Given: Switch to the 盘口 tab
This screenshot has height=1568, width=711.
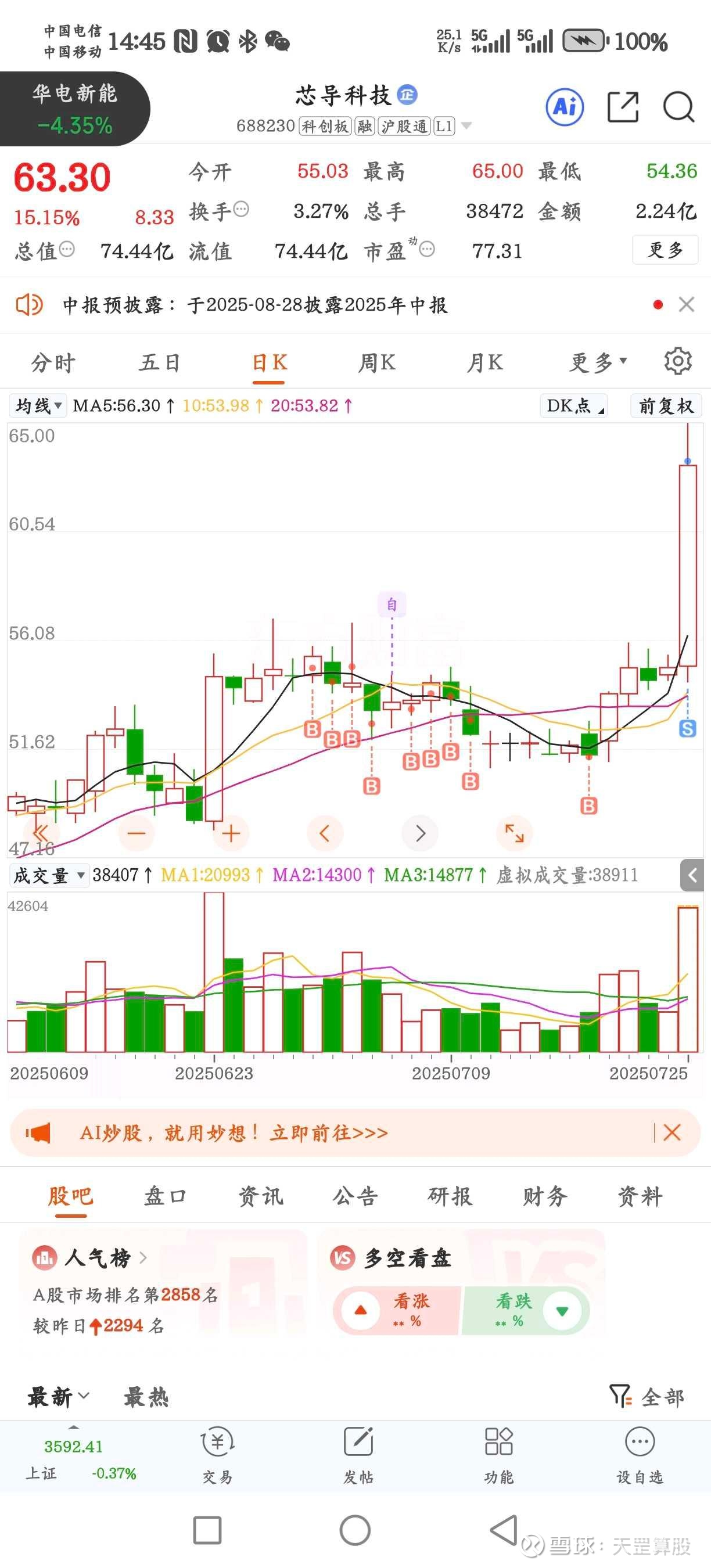Looking at the screenshot, I should 165,1196.
